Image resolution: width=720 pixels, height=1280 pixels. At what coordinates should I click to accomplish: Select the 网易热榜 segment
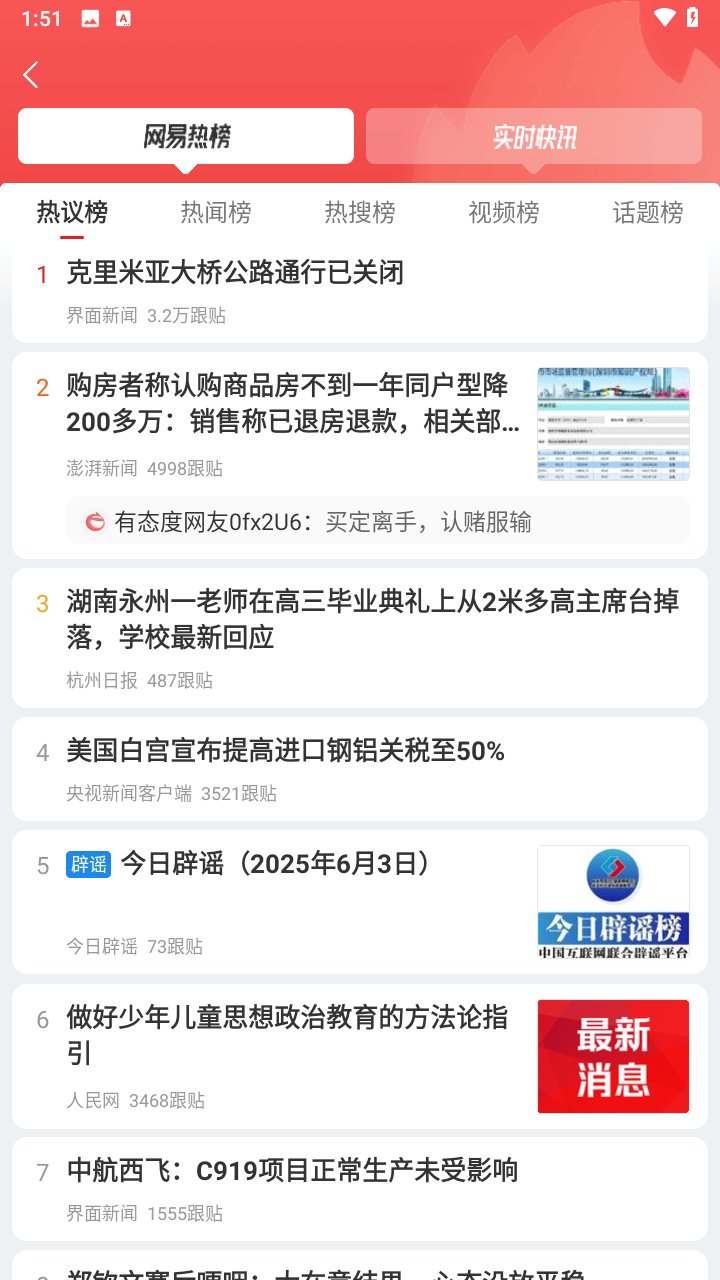pyautogui.click(x=186, y=136)
